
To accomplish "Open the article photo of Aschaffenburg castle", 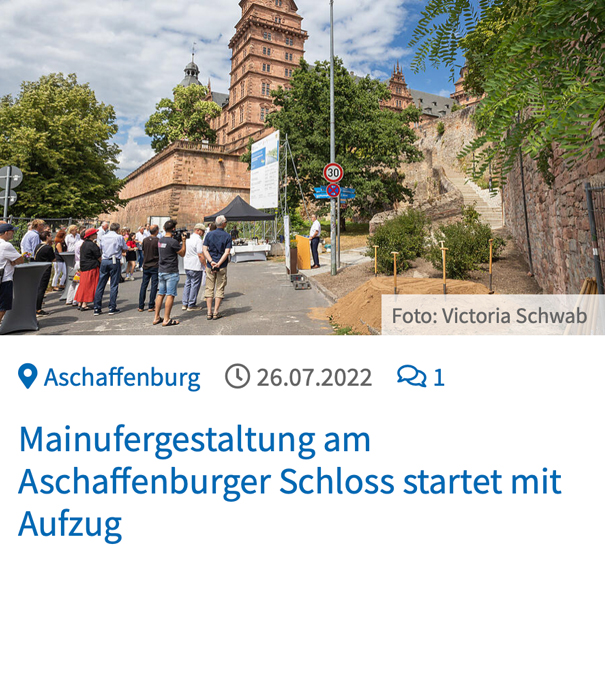I will tap(302, 167).
